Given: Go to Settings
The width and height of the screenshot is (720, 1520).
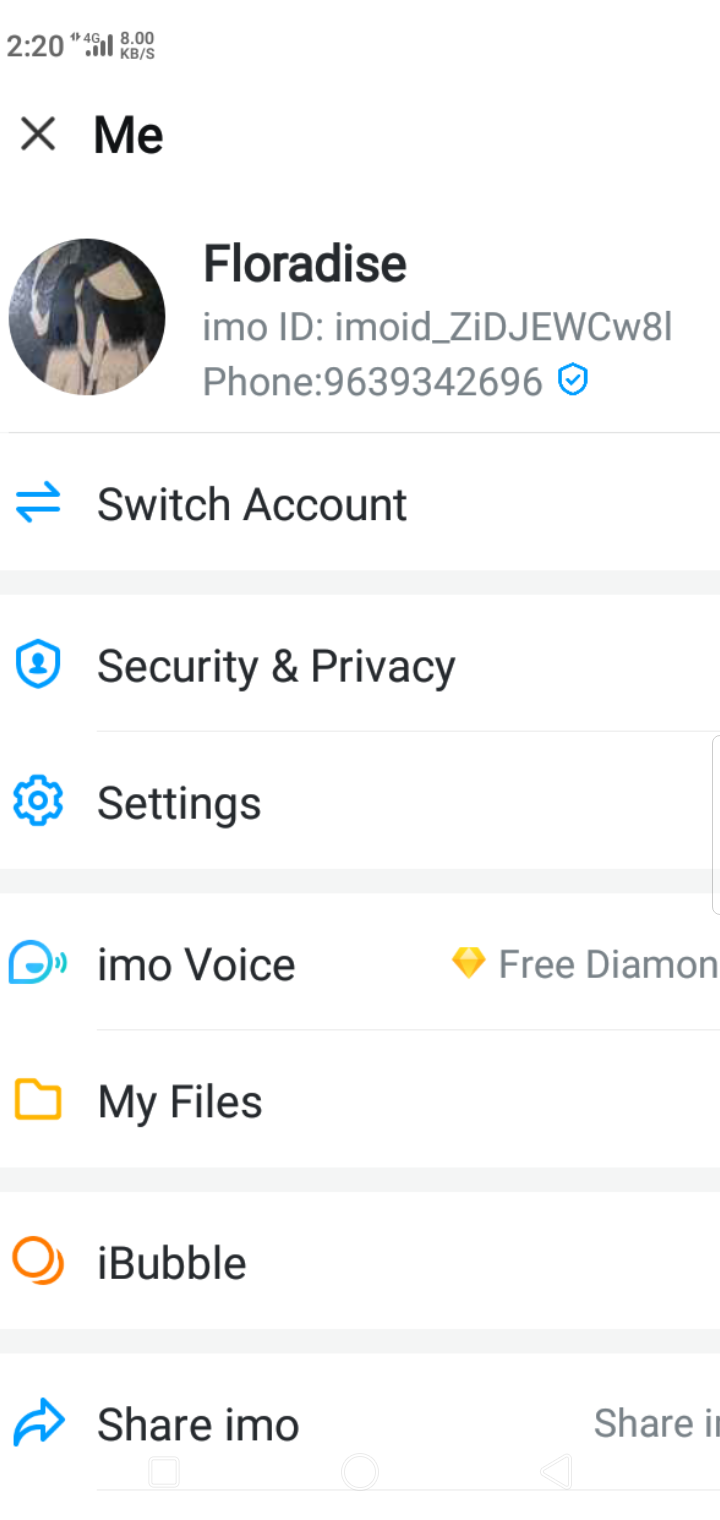Looking at the screenshot, I should coord(360,803).
